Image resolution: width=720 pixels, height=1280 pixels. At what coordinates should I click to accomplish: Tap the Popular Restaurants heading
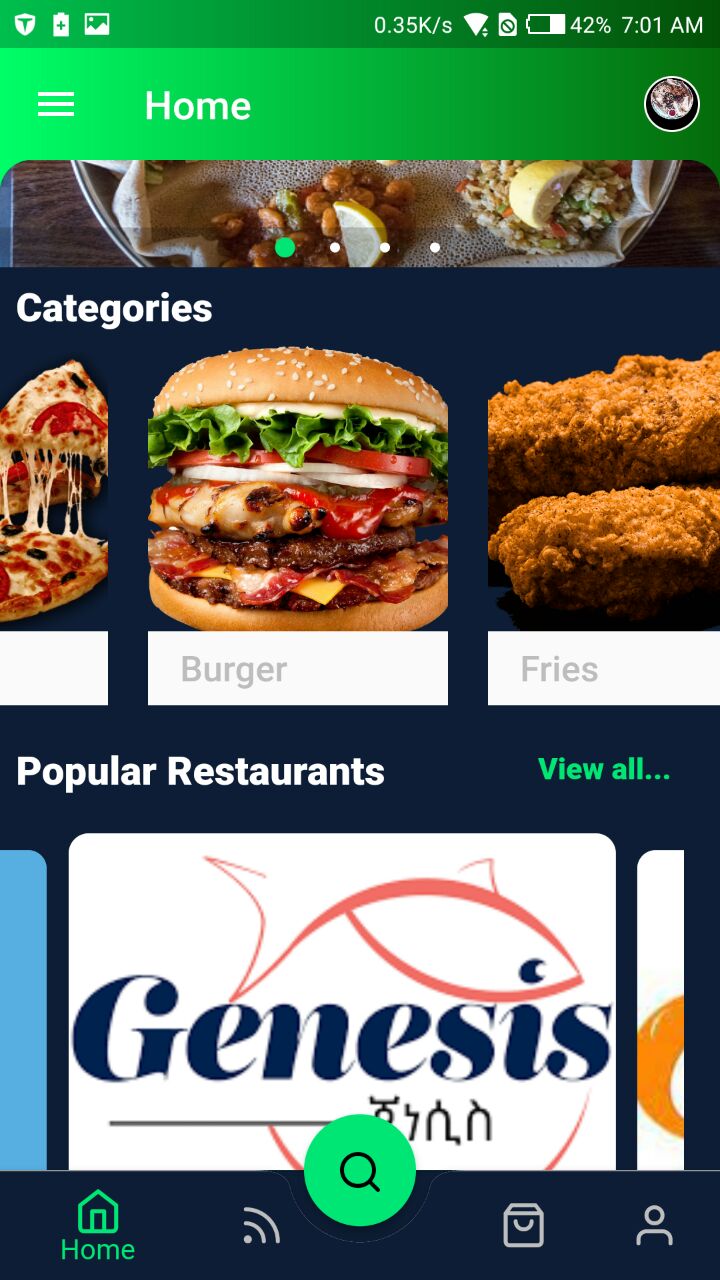(201, 770)
